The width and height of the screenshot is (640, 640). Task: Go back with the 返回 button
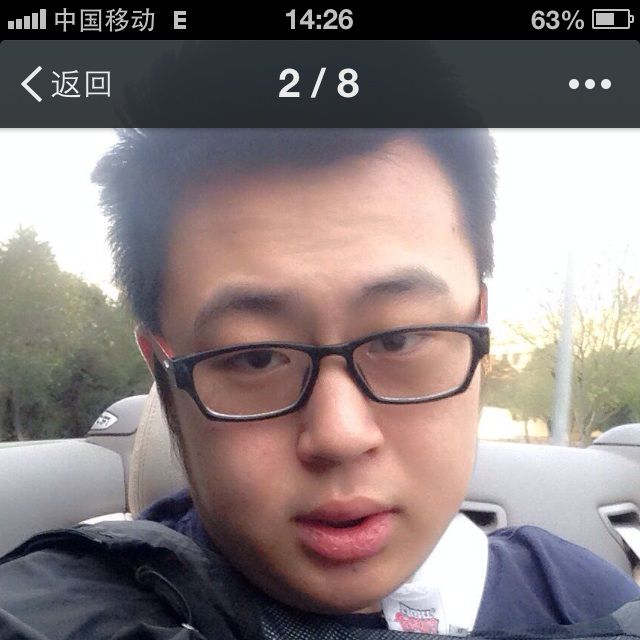tap(66, 84)
